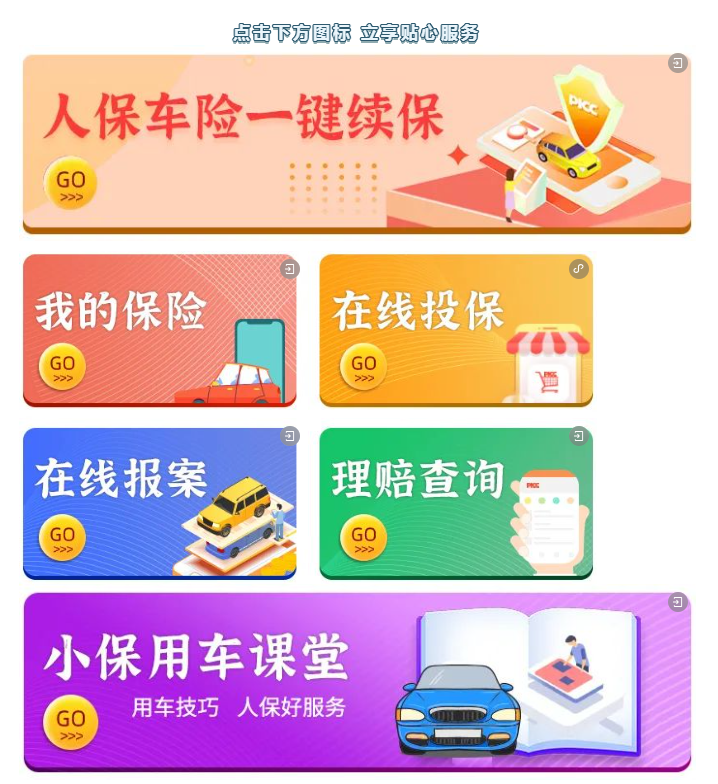Open the 理赔查询 card
The width and height of the screenshot is (718, 784).
[x=456, y=503]
